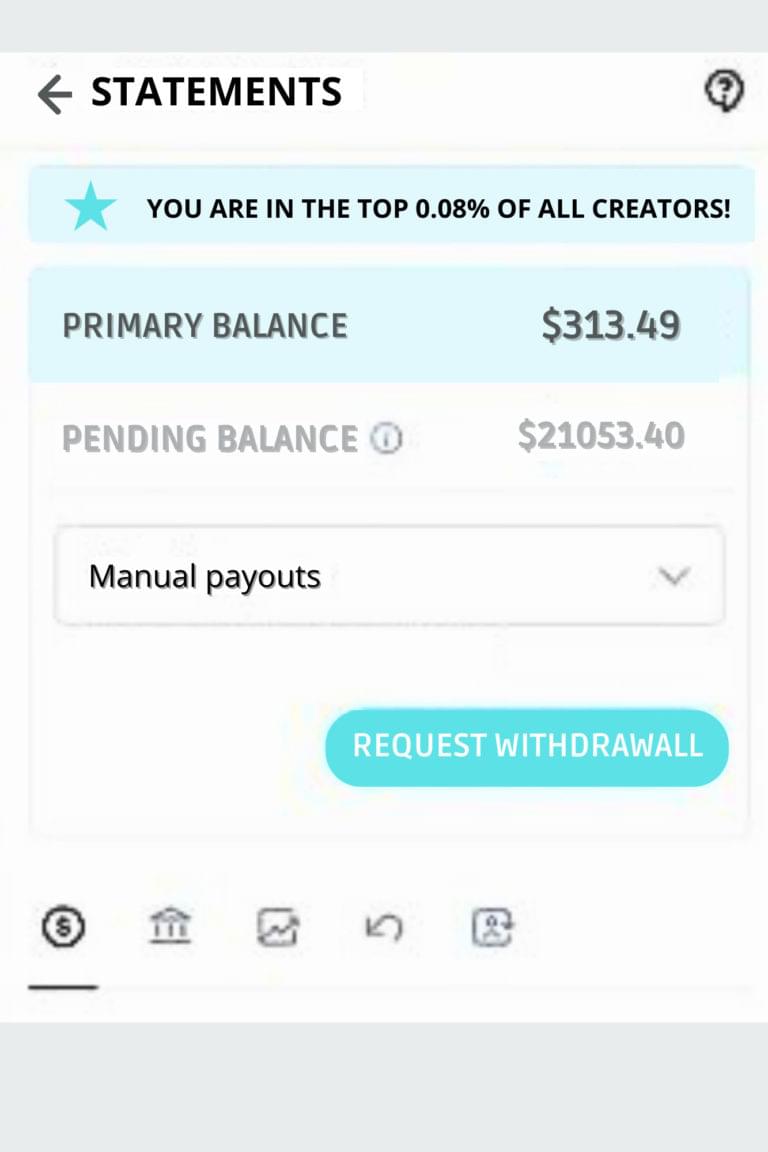This screenshot has height=1152, width=768.
Task: Tap the Request Withdrawall button
Action: 527,747
